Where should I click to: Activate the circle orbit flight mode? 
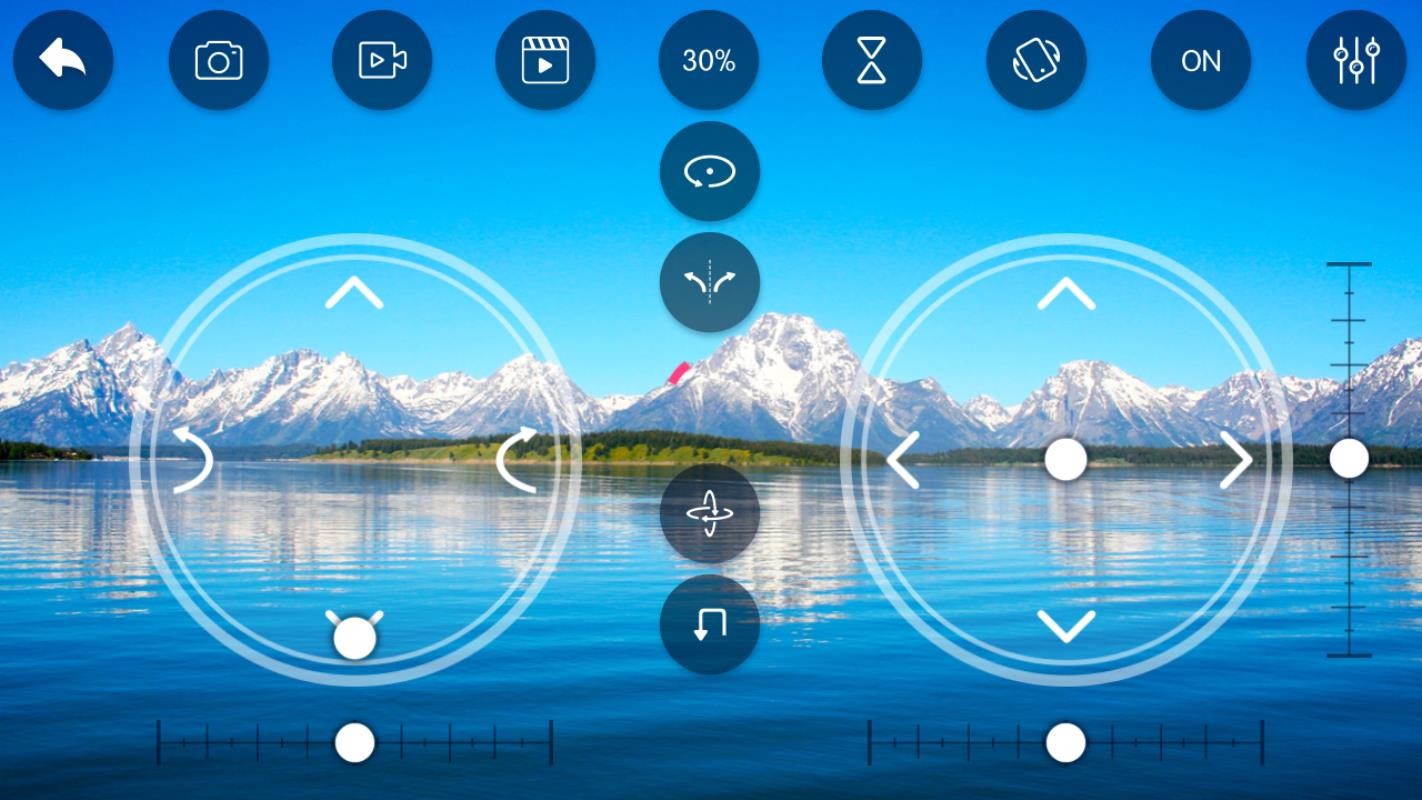tap(709, 171)
